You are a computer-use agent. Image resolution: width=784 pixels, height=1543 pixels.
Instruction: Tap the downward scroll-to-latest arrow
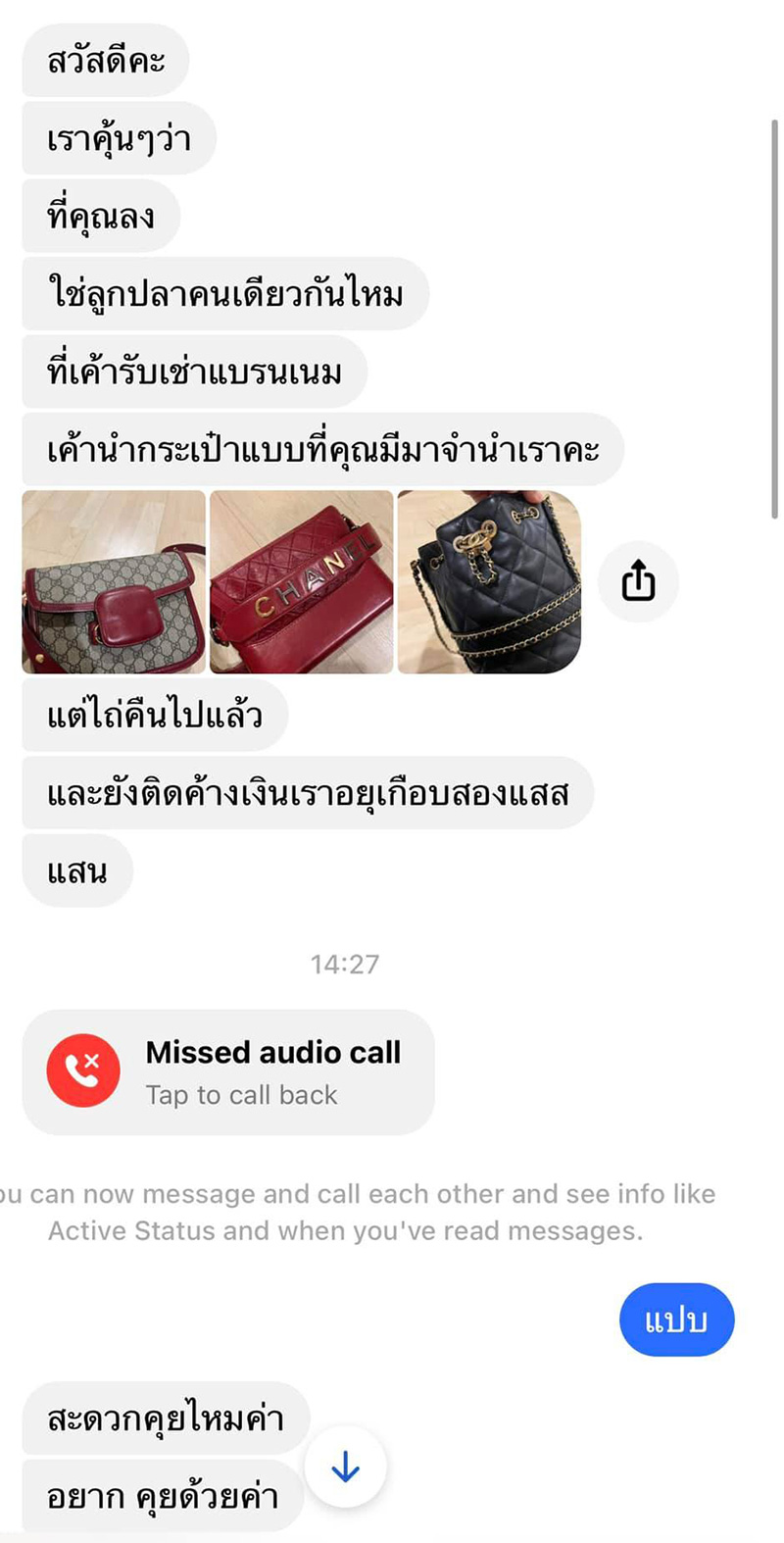click(345, 1466)
